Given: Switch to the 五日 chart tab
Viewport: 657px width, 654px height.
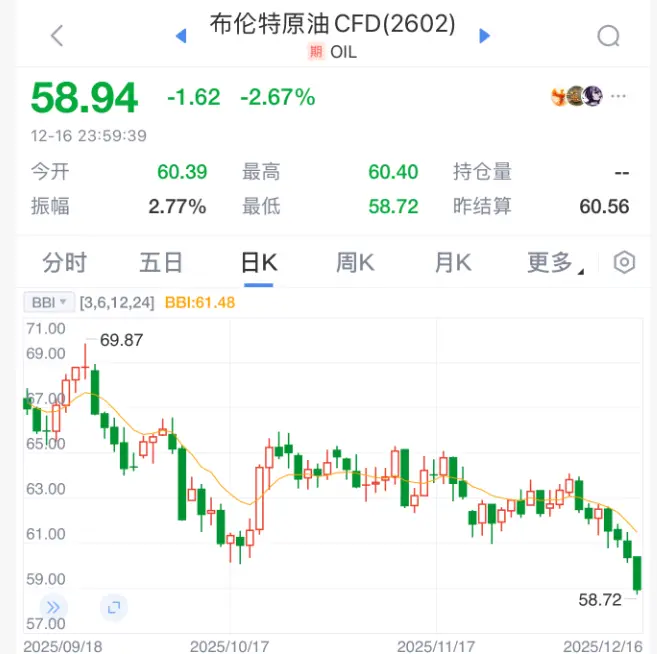Looking at the screenshot, I should pyautogui.click(x=161, y=263).
